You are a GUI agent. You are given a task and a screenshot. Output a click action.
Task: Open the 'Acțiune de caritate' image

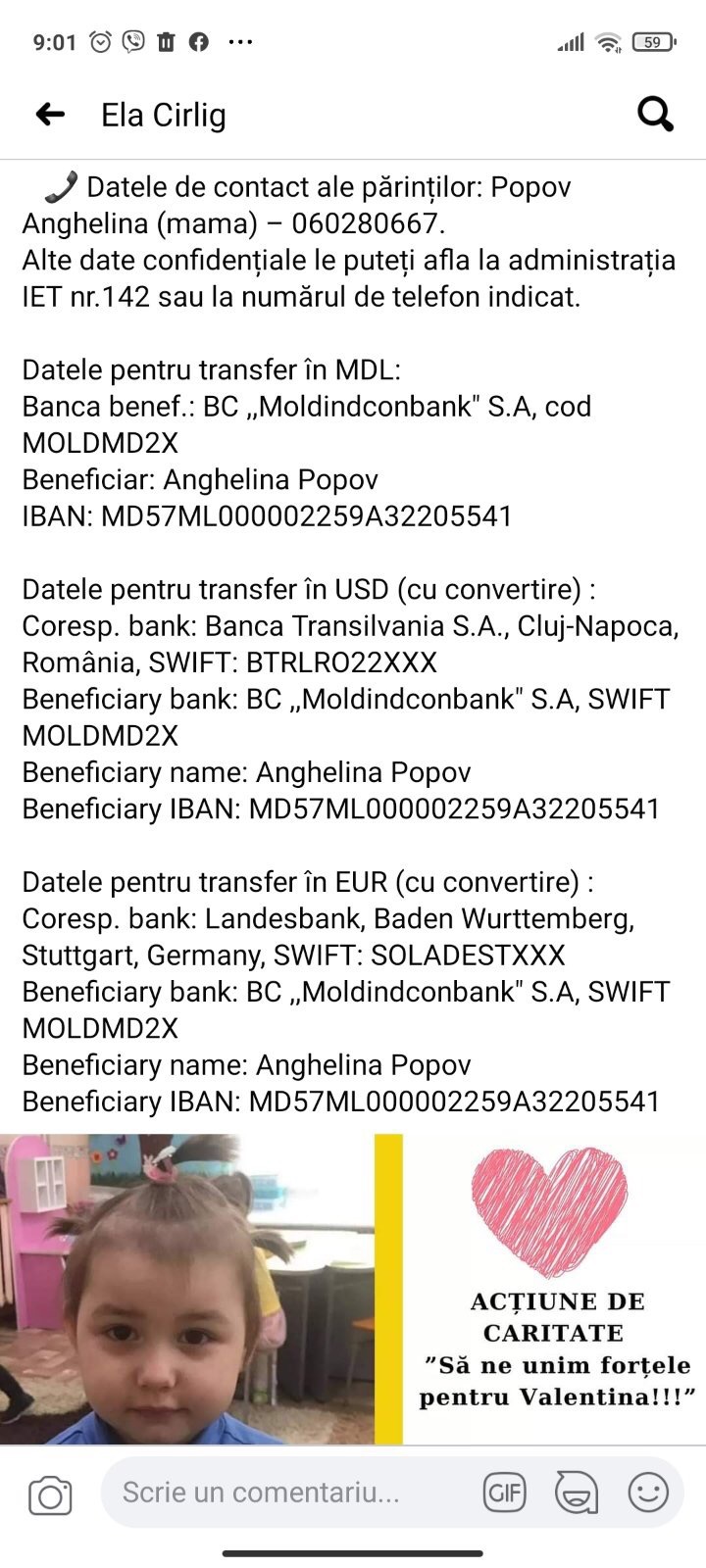tap(555, 1289)
